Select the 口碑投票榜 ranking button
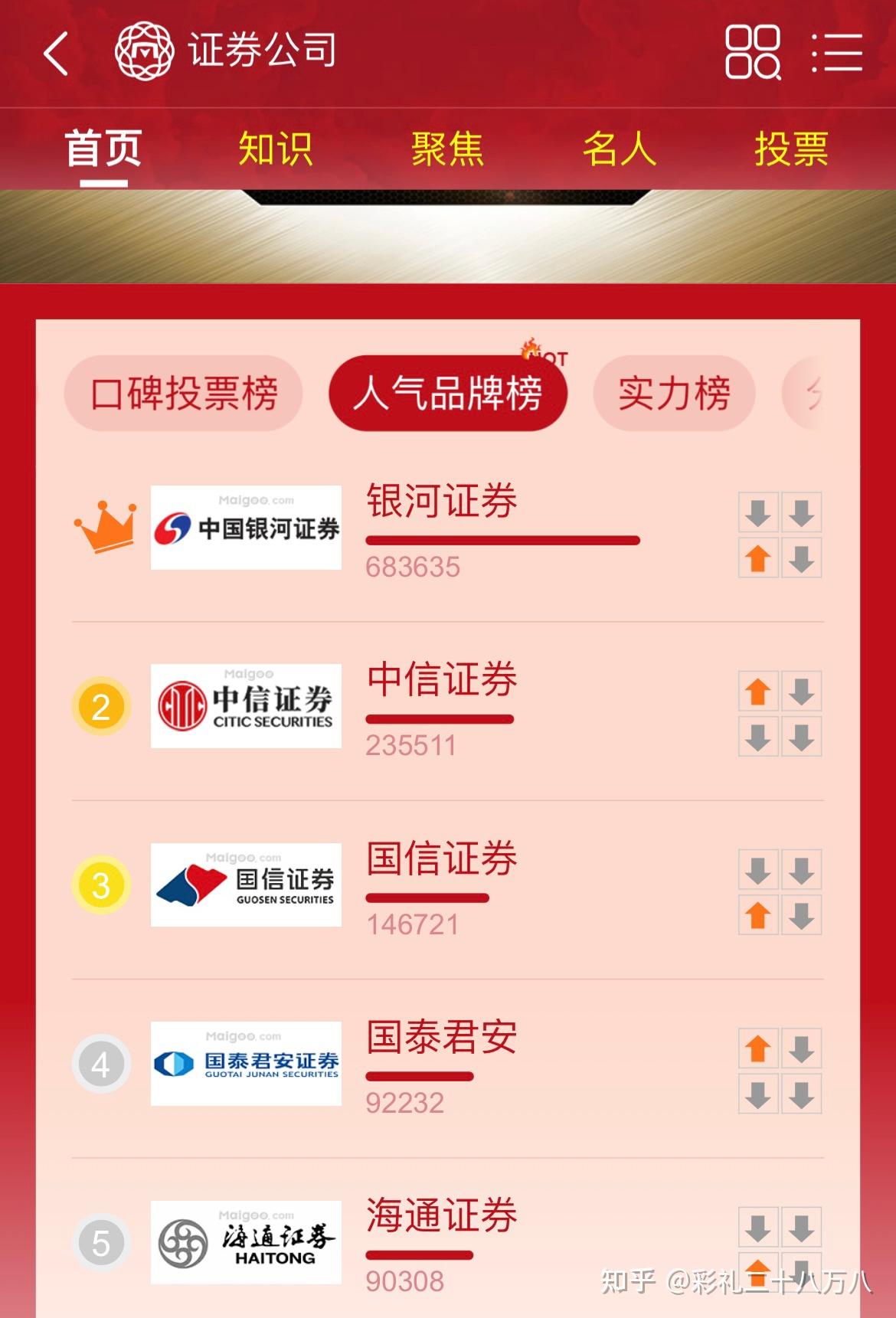 click(184, 393)
